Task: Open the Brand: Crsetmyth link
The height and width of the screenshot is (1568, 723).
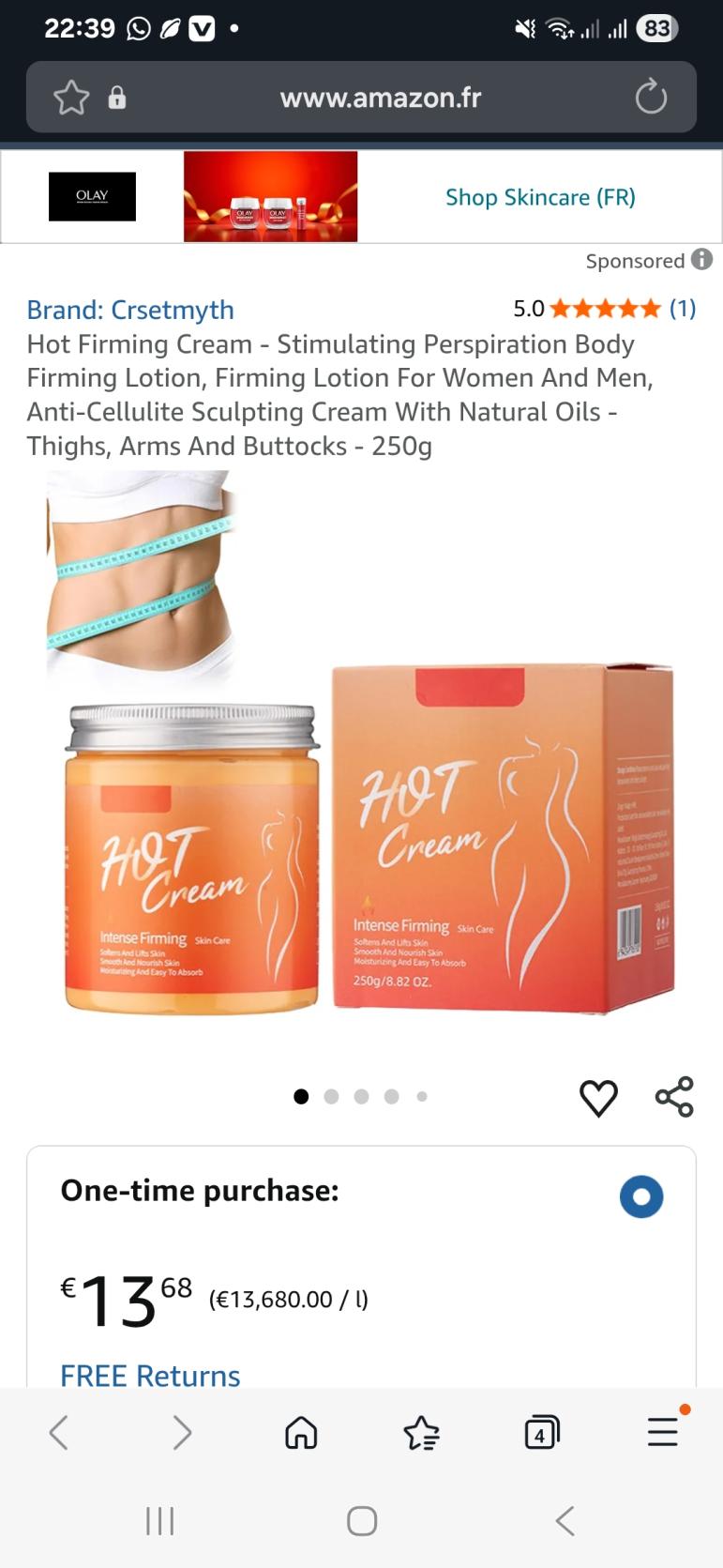Action: (130, 310)
